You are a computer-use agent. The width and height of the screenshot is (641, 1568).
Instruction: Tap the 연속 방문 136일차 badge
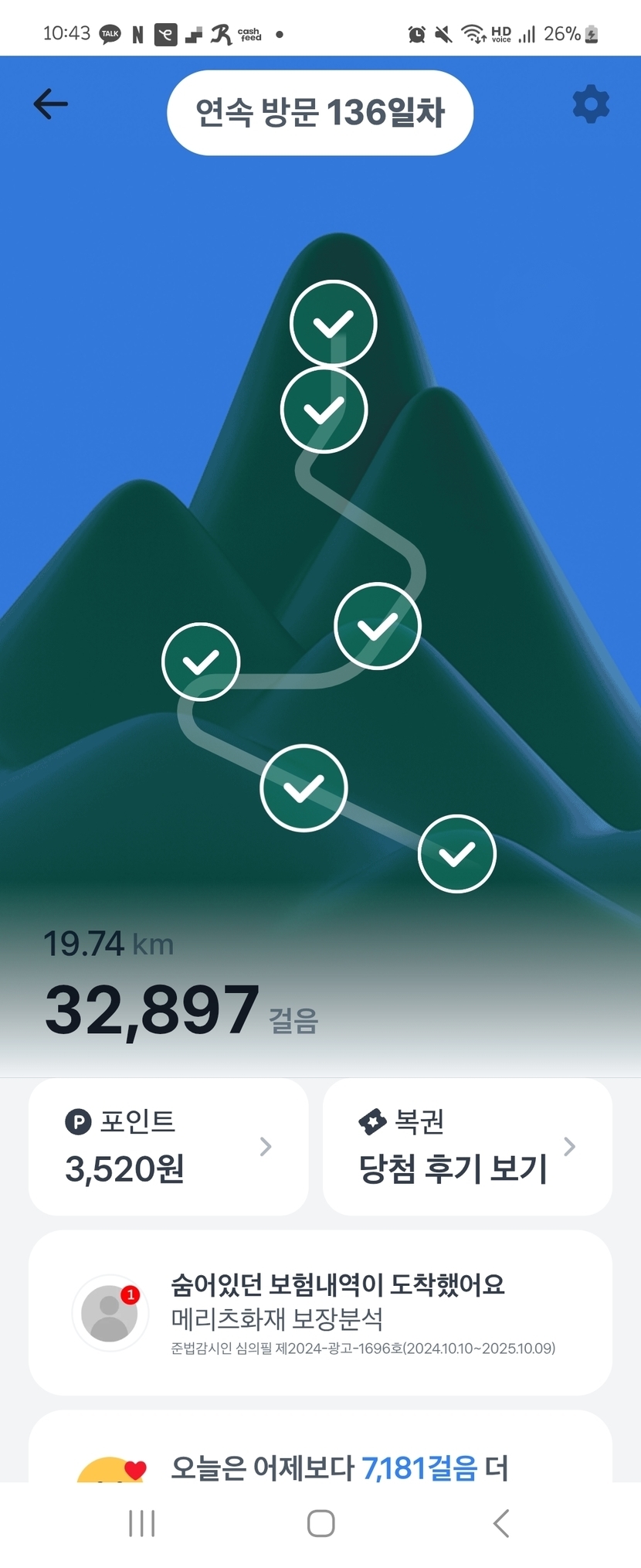click(320, 113)
